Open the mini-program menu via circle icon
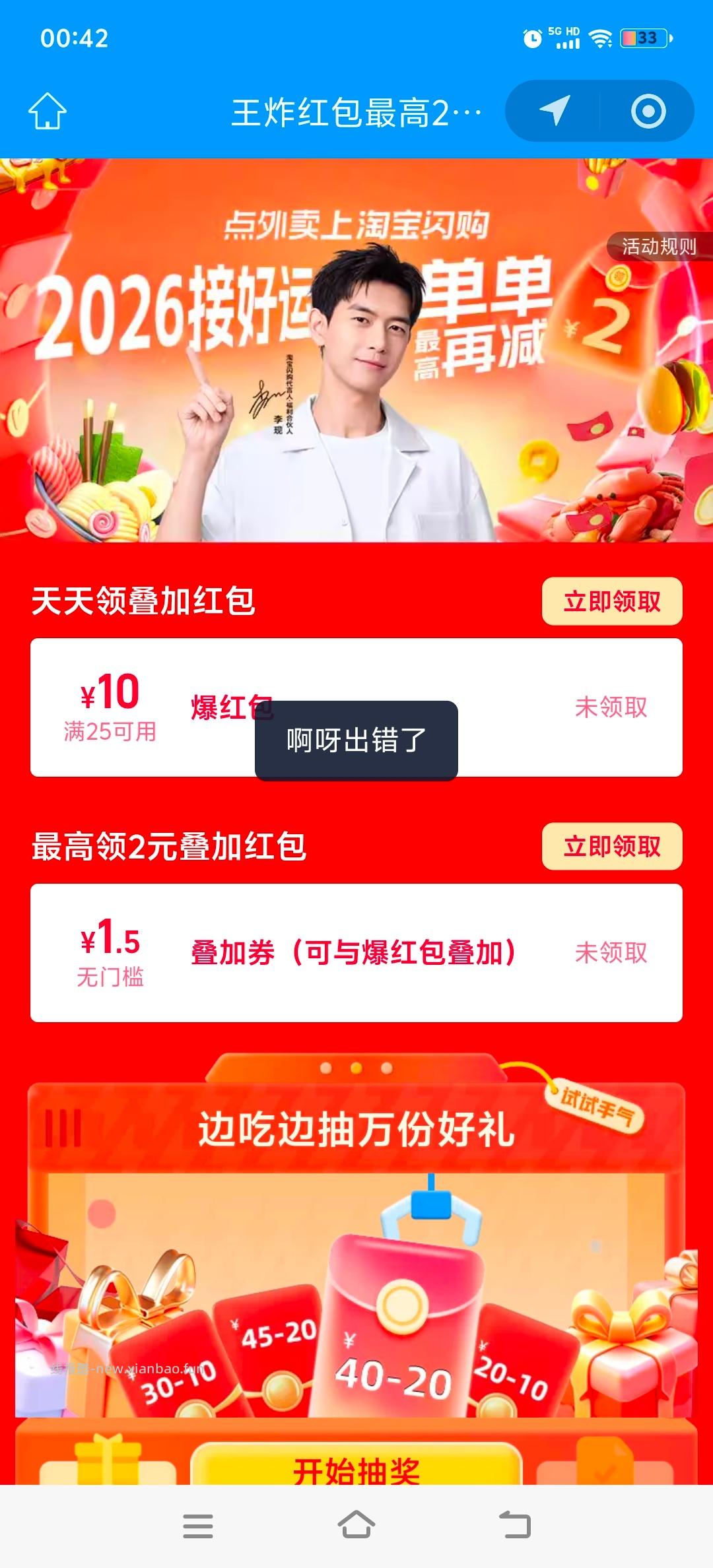The width and height of the screenshot is (713, 1568). pos(648,112)
